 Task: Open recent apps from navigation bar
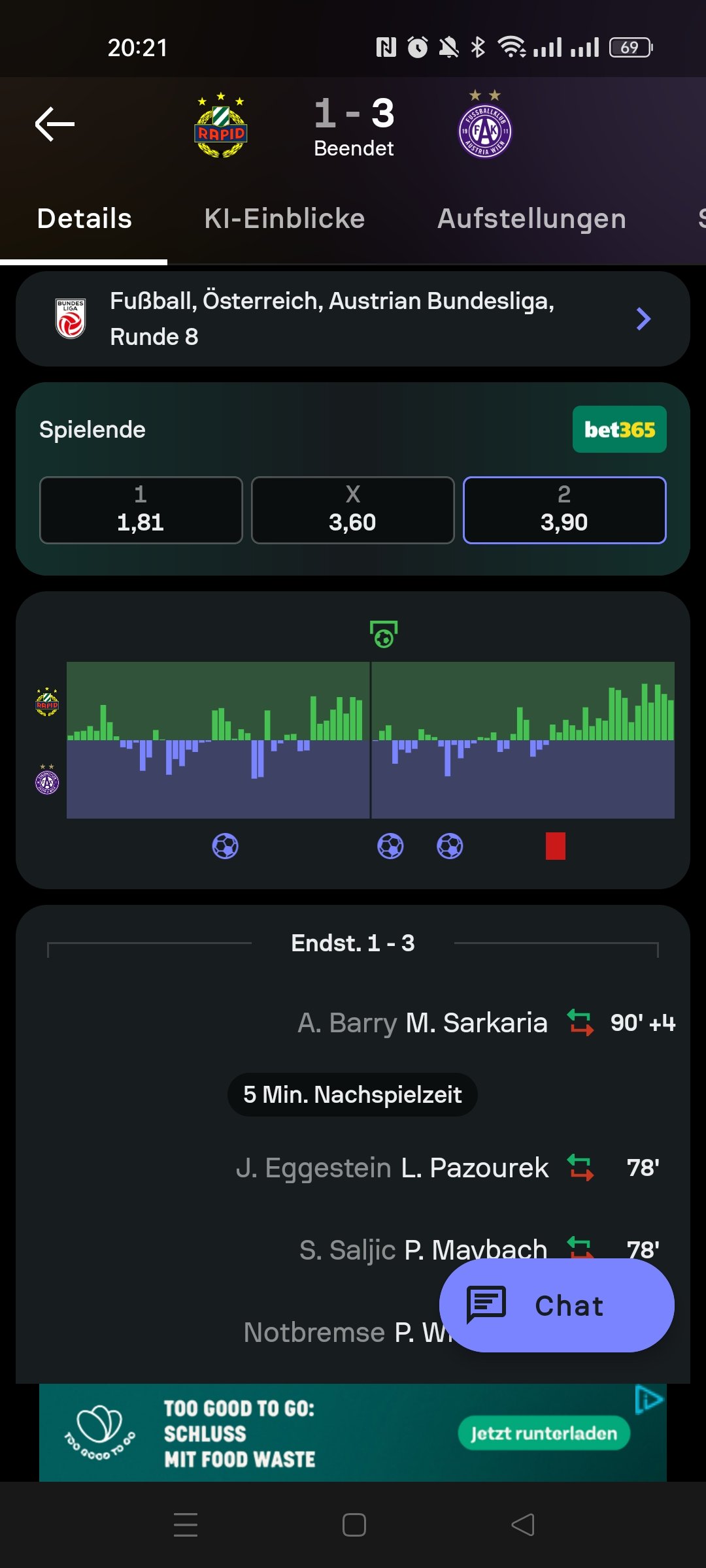pyautogui.click(x=186, y=1525)
